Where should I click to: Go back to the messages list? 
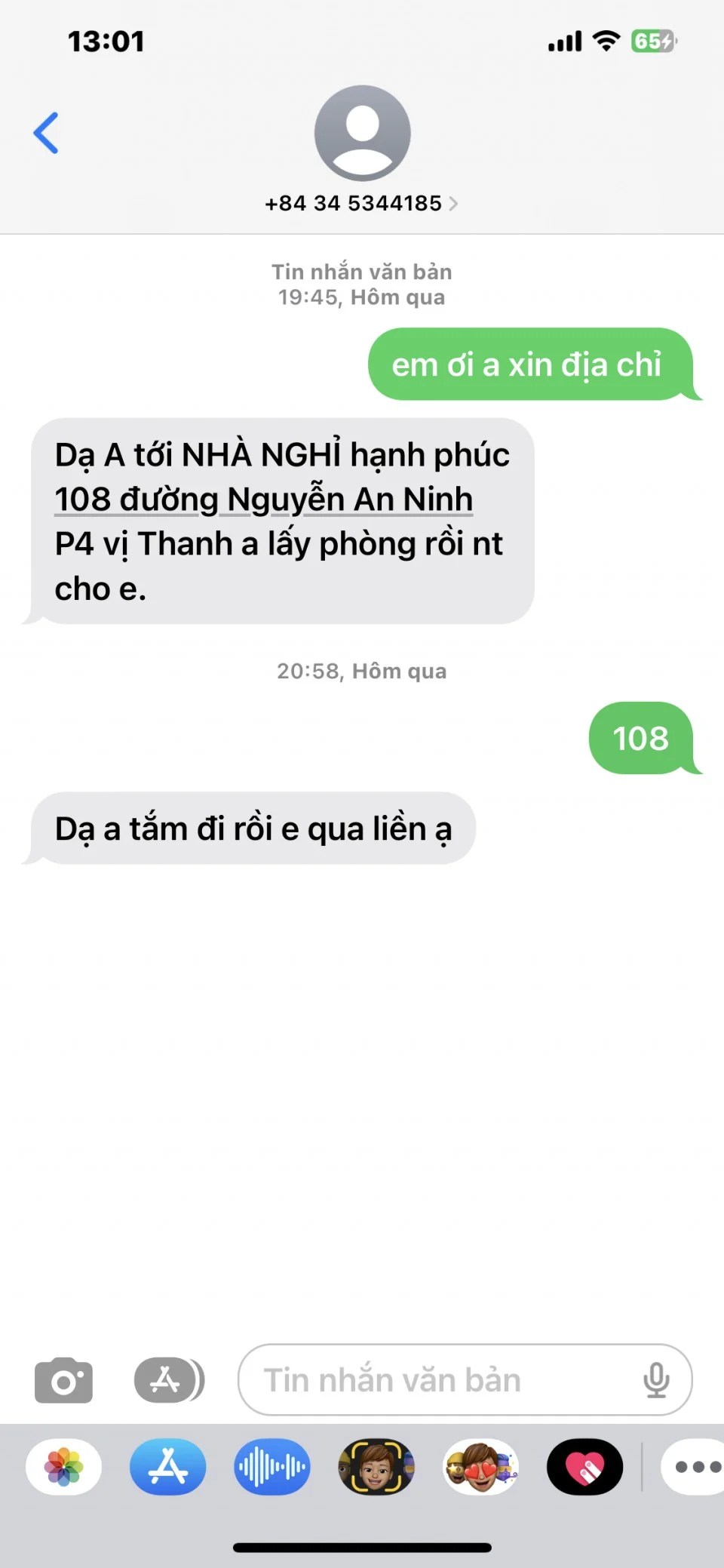coord(46,133)
